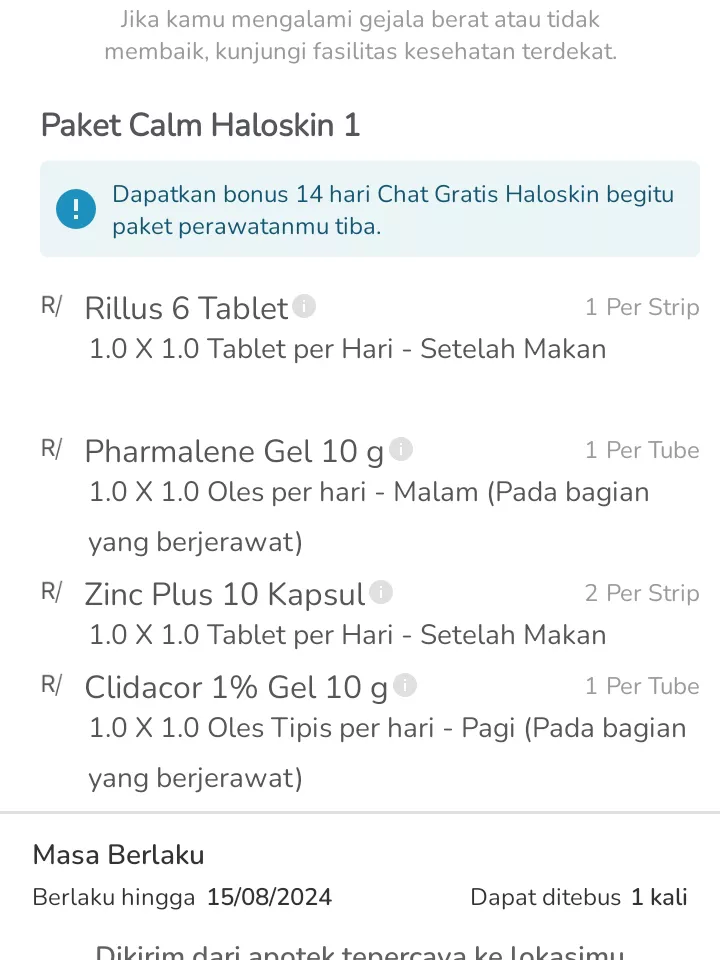The width and height of the screenshot is (720, 960).
Task: View info for Pharmalene Gel 10 g
Action: 401,449
